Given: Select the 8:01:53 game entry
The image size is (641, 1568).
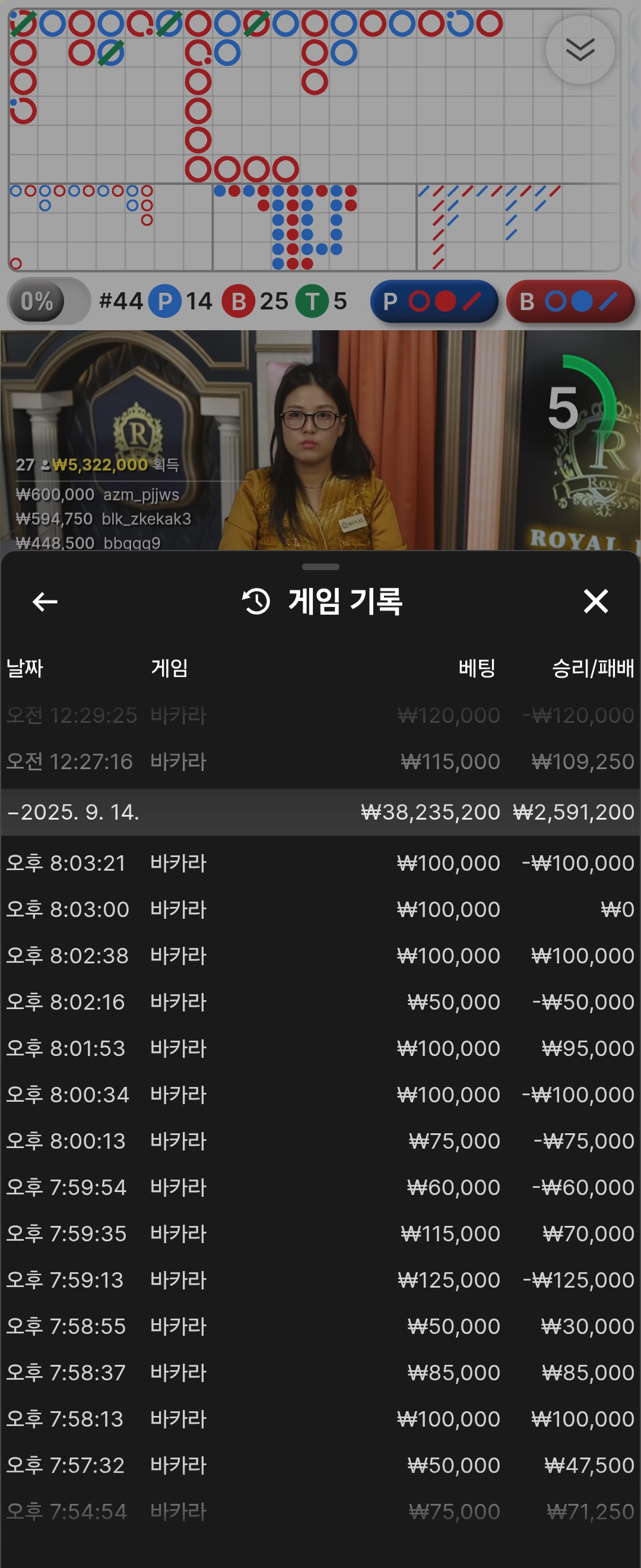Looking at the screenshot, I should (x=320, y=1048).
